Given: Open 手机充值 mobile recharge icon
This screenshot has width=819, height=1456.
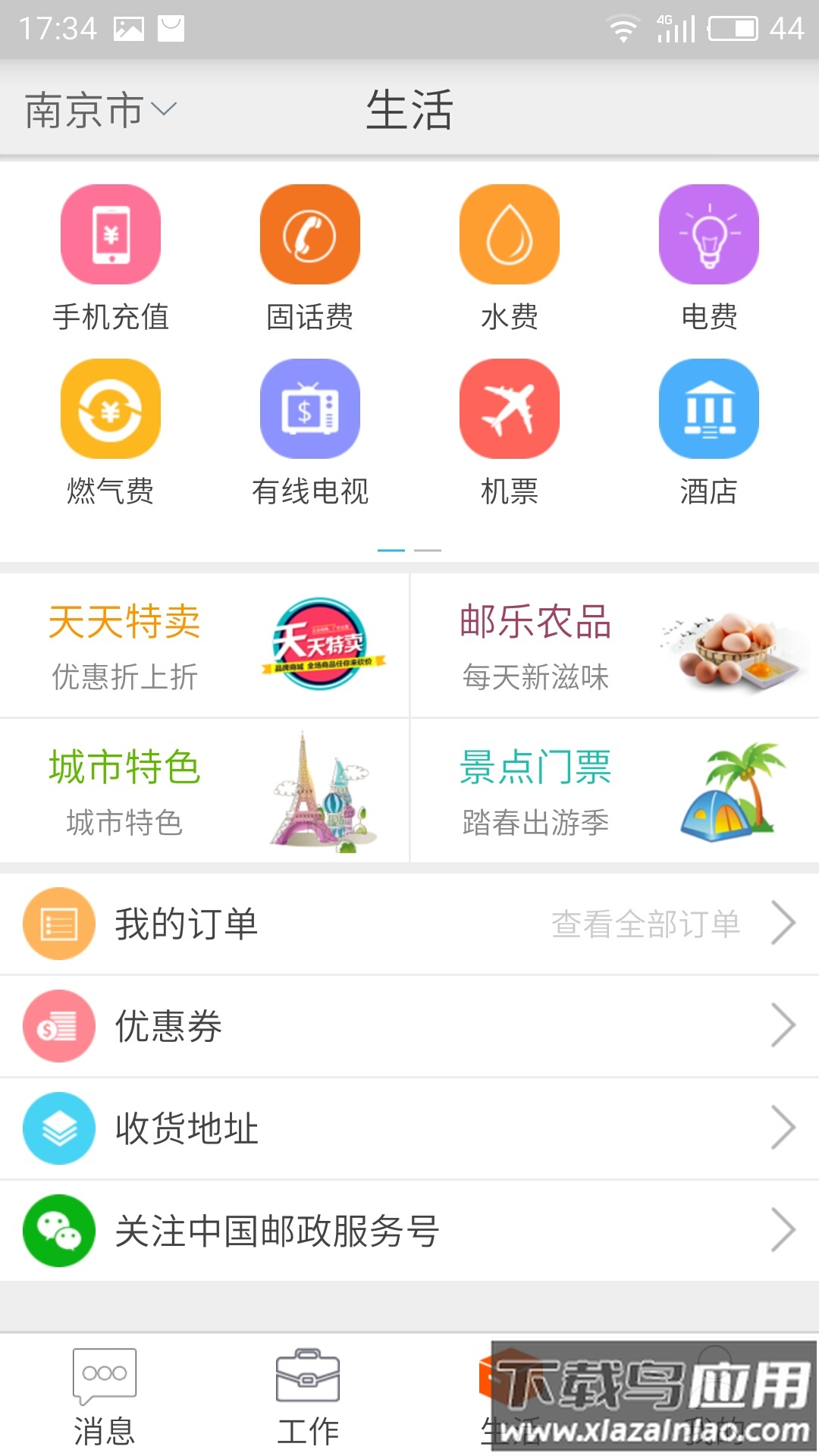Looking at the screenshot, I should (110, 233).
